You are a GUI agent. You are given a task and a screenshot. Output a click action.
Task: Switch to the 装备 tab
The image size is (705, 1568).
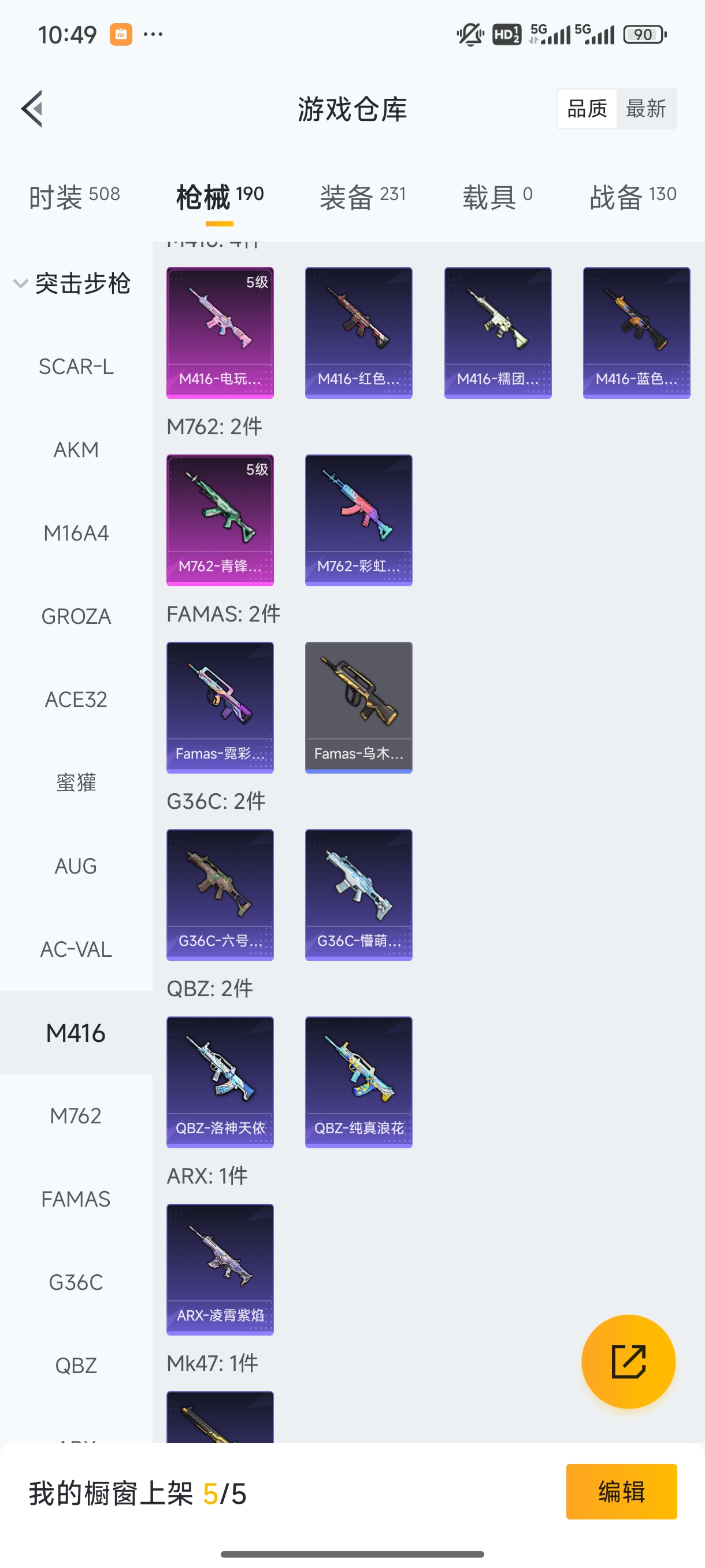[x=362, y=197]
